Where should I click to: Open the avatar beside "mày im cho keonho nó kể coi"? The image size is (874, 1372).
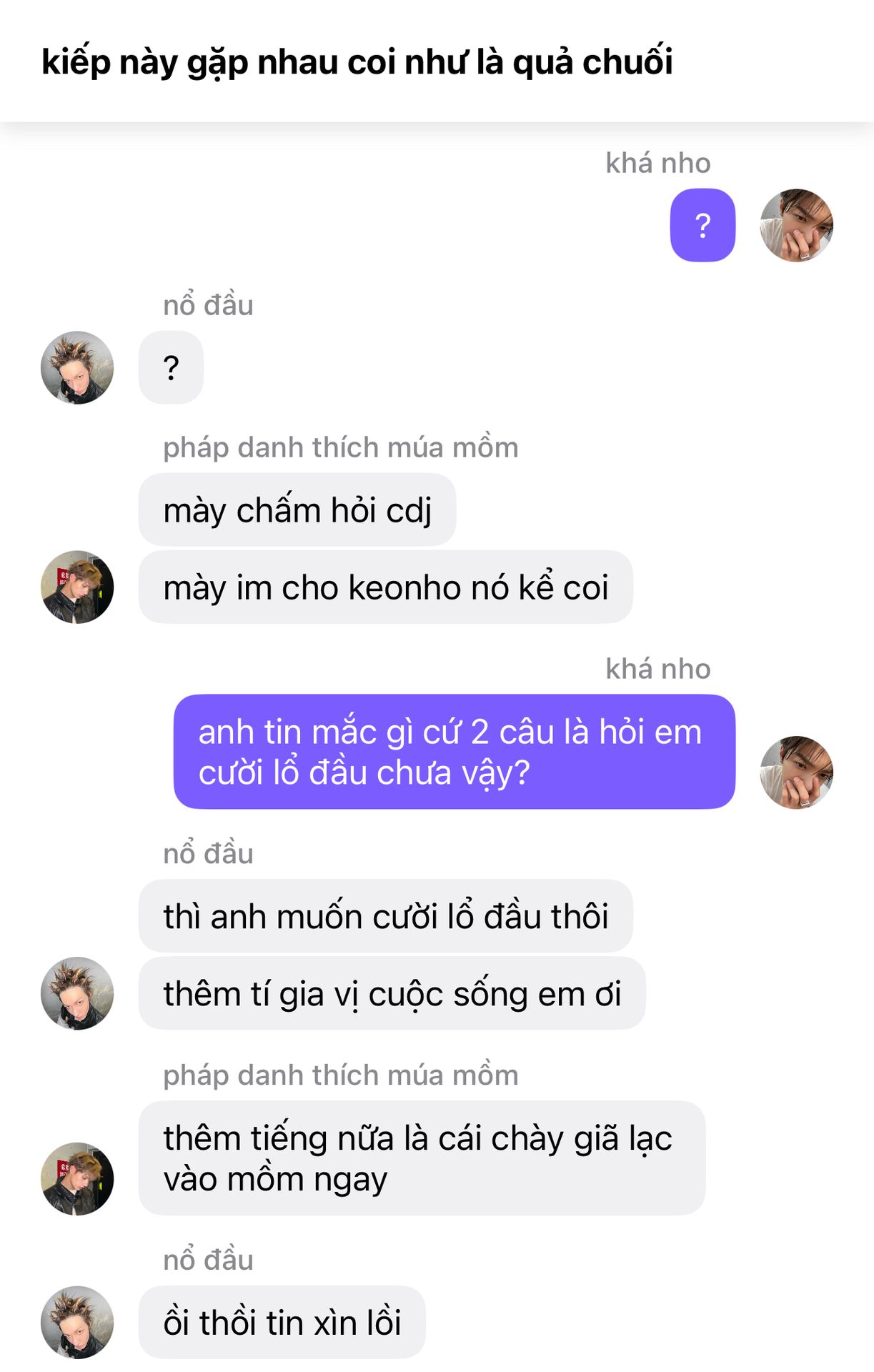click(x=77, y=587)
